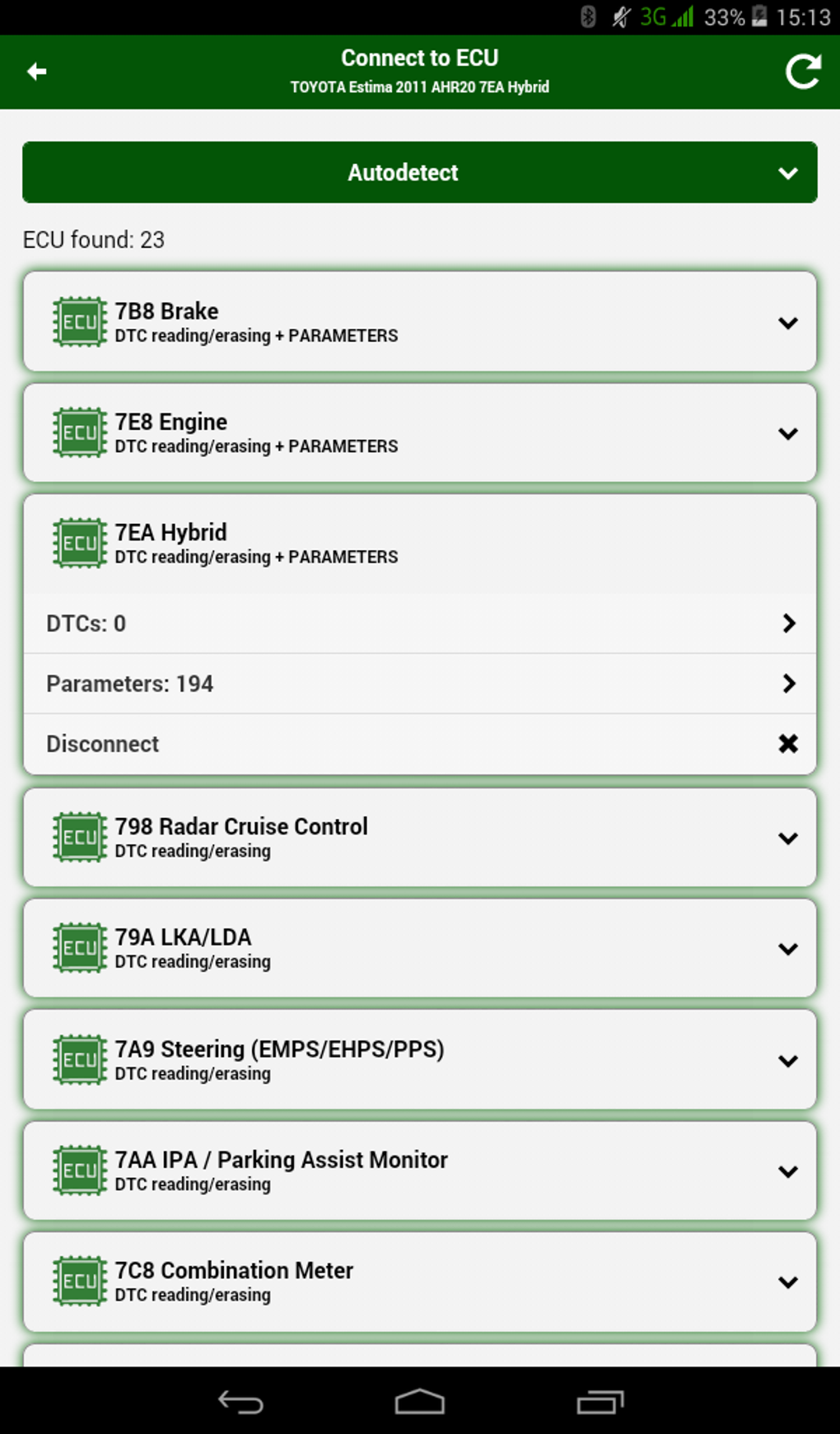Open the DTCs: 0 row
Screen dimensions: 840x1434
point(419,624)
